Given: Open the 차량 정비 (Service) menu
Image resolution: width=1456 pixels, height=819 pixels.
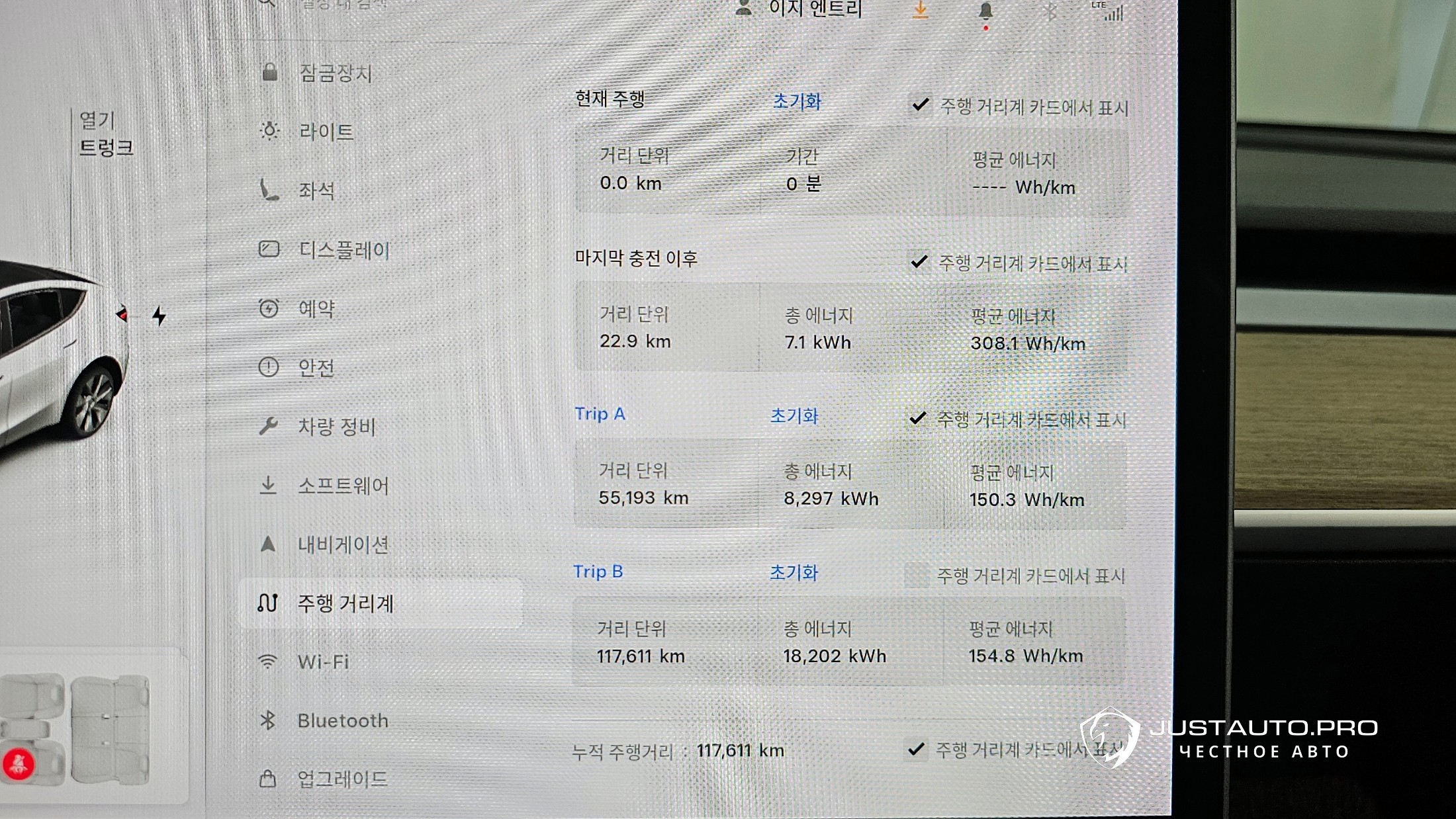Looking at the screenshot, I should [336, 427].
